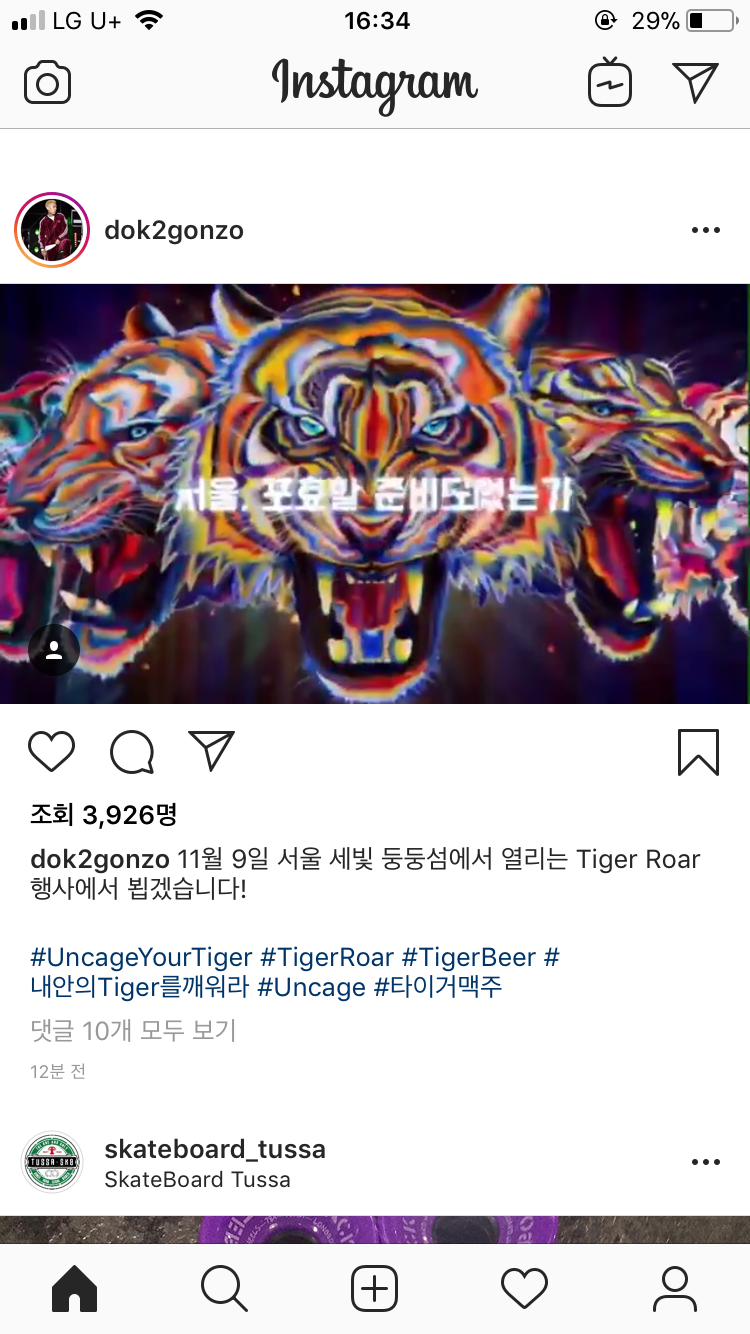This screenshot has width=750, height=1334.
Task: Switch to the Profile tab
Action: pos(675,1288)
